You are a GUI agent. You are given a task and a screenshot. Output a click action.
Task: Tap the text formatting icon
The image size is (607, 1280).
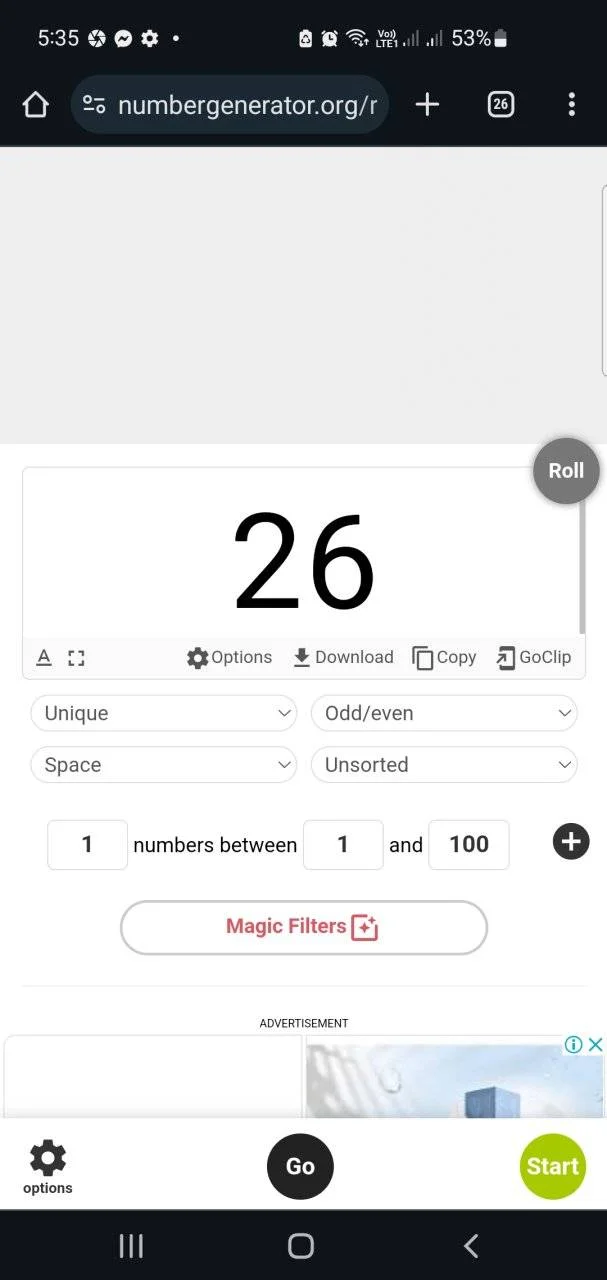pyautogui.click(x=44, y=657)
